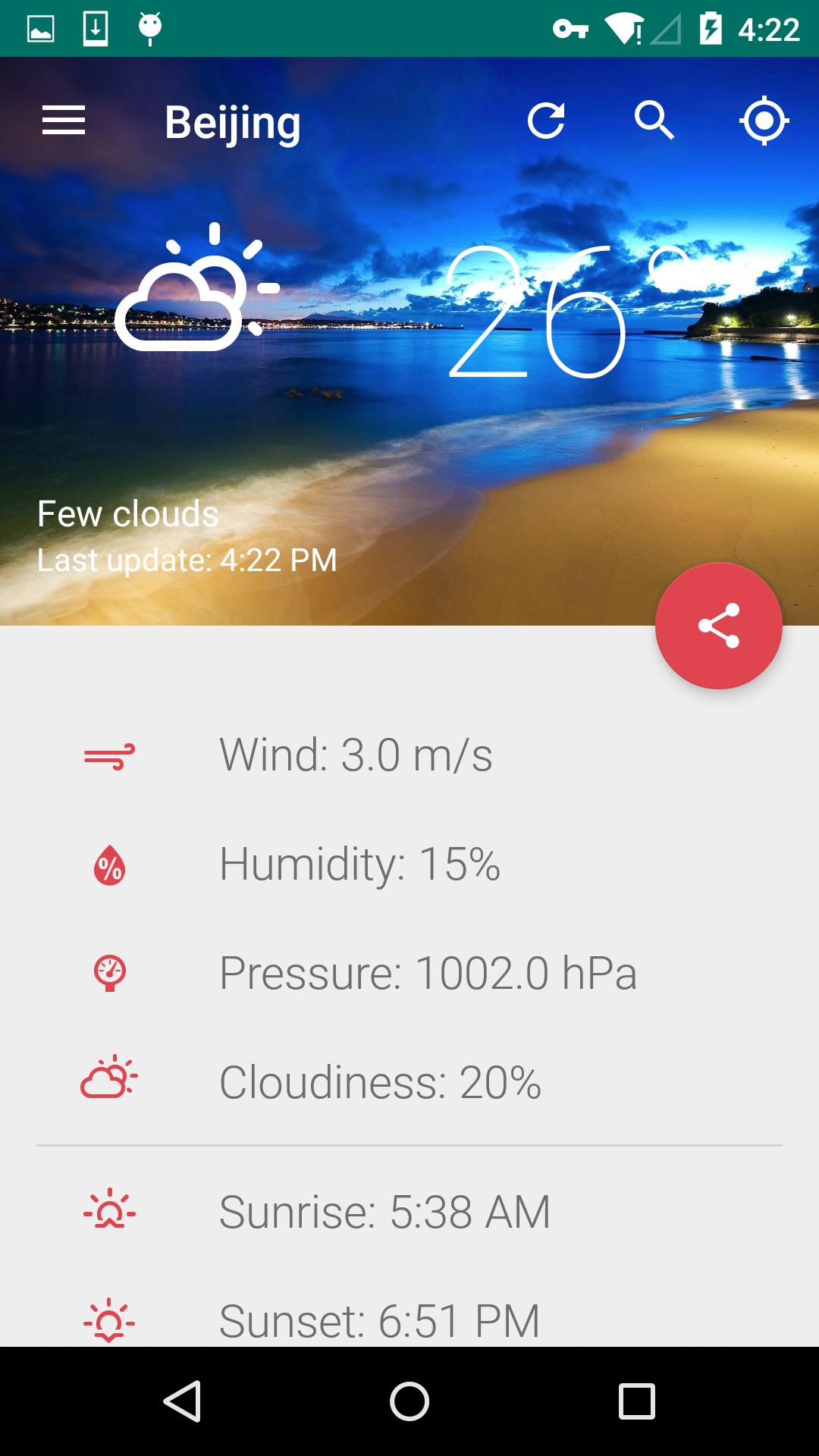
Task: Select the pressure gauge icon
Action: (x=108, y=973)
